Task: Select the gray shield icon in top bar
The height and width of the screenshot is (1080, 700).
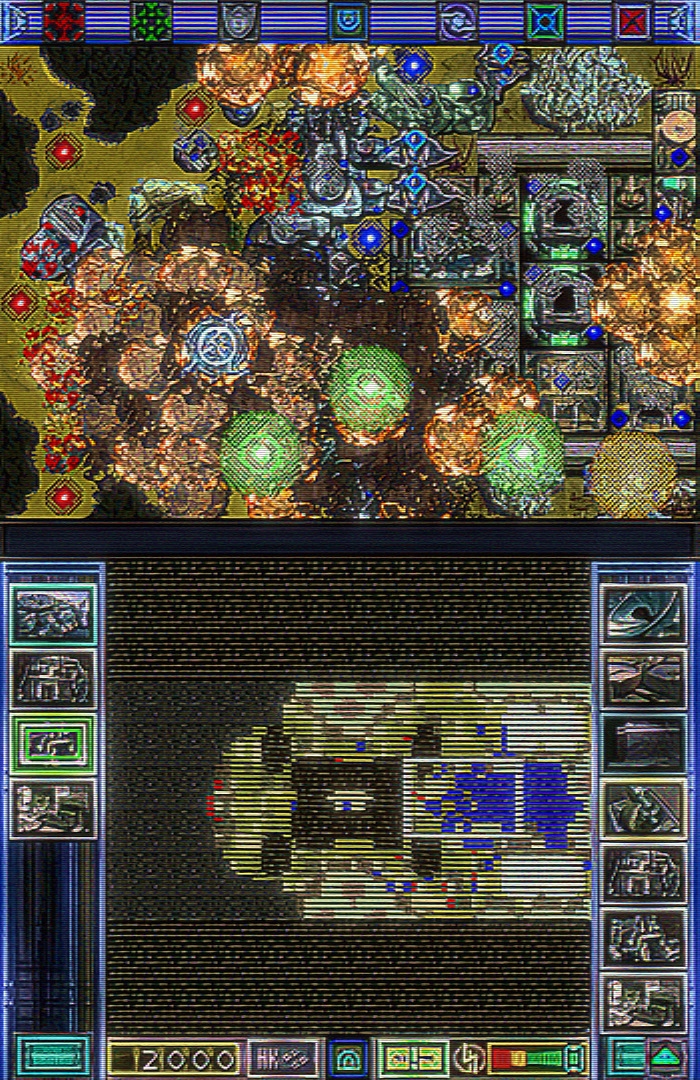Action: 238,20
